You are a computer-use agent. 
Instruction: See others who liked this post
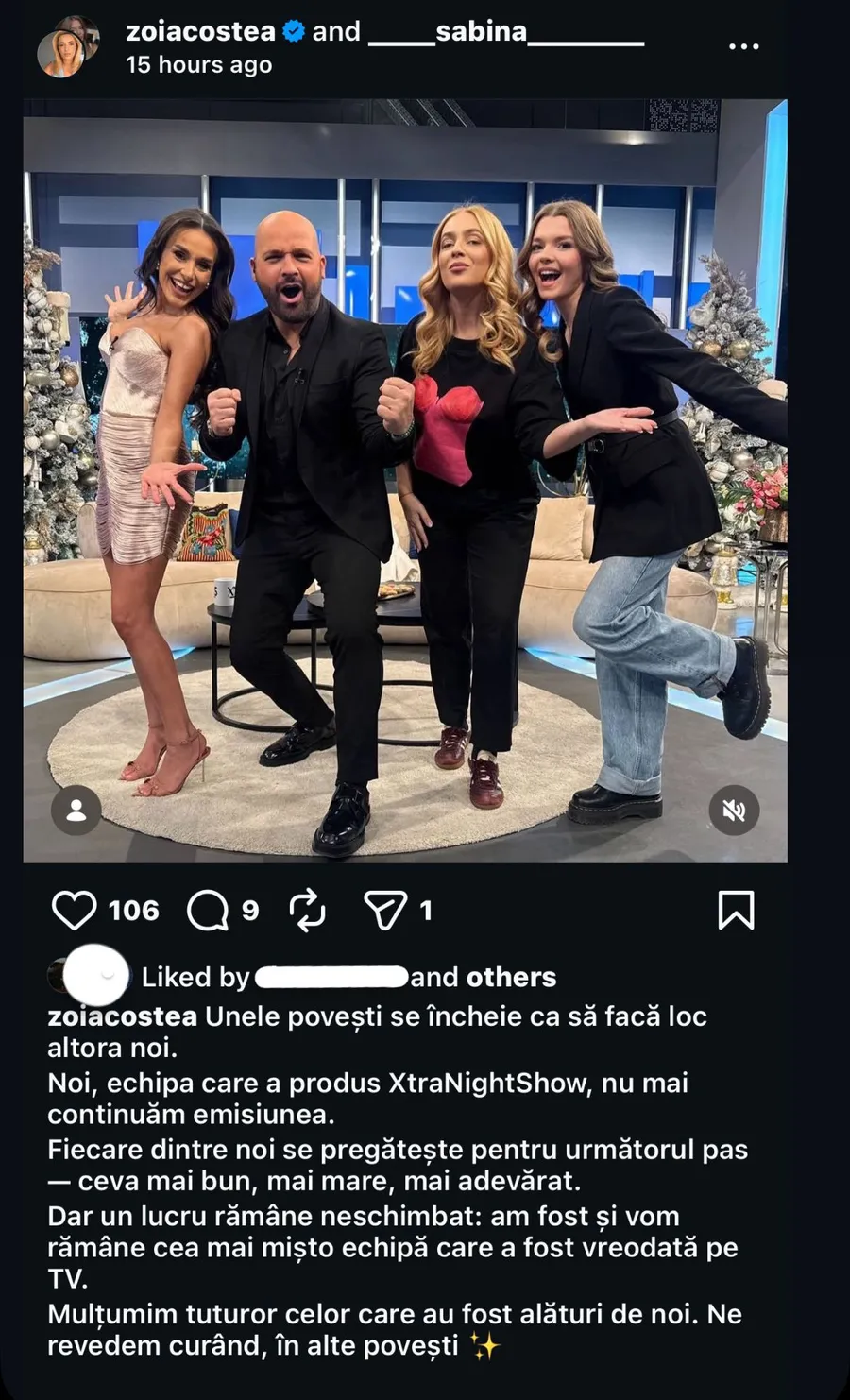[x=511, y=977]
